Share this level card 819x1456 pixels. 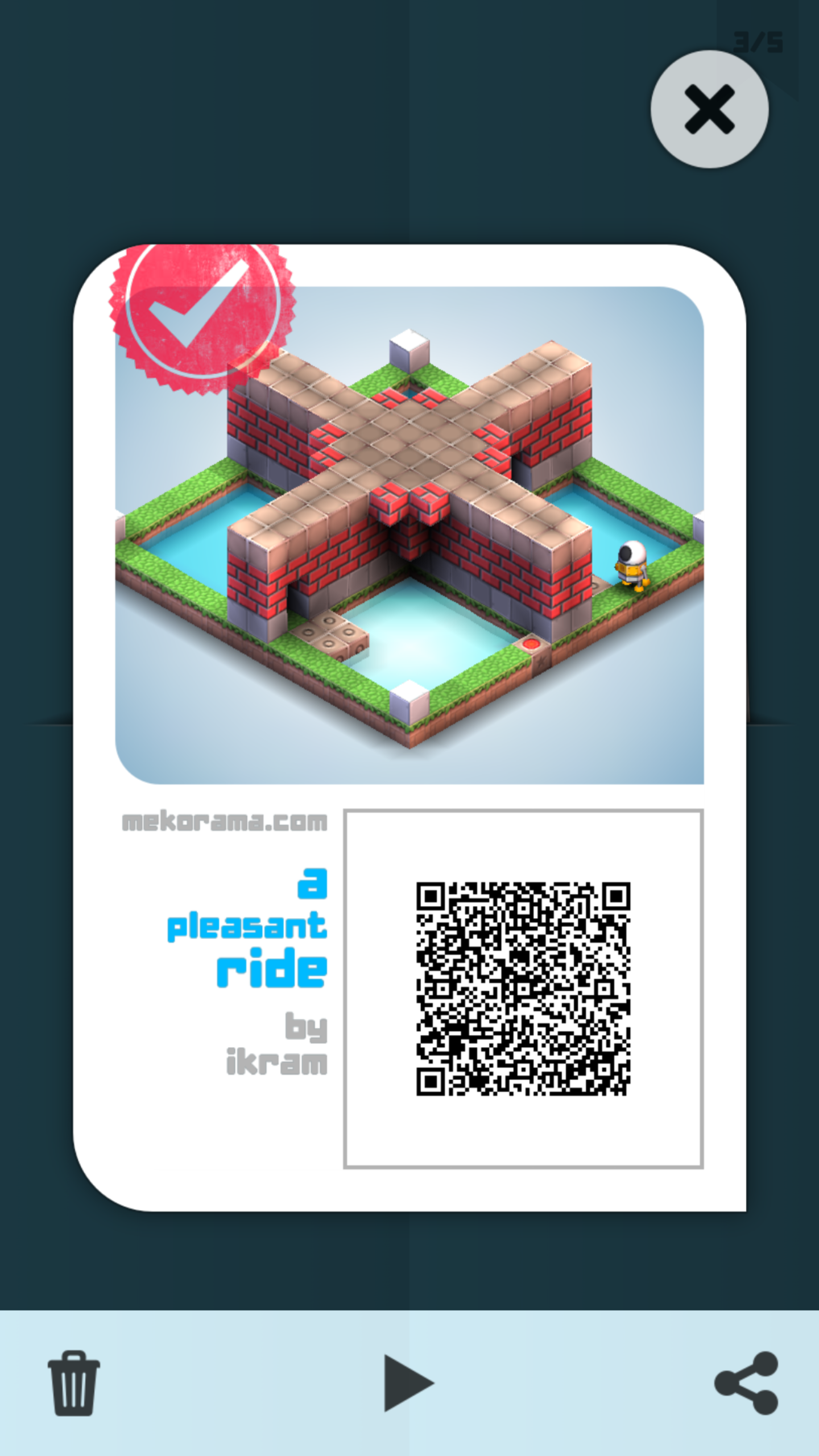747,1383
